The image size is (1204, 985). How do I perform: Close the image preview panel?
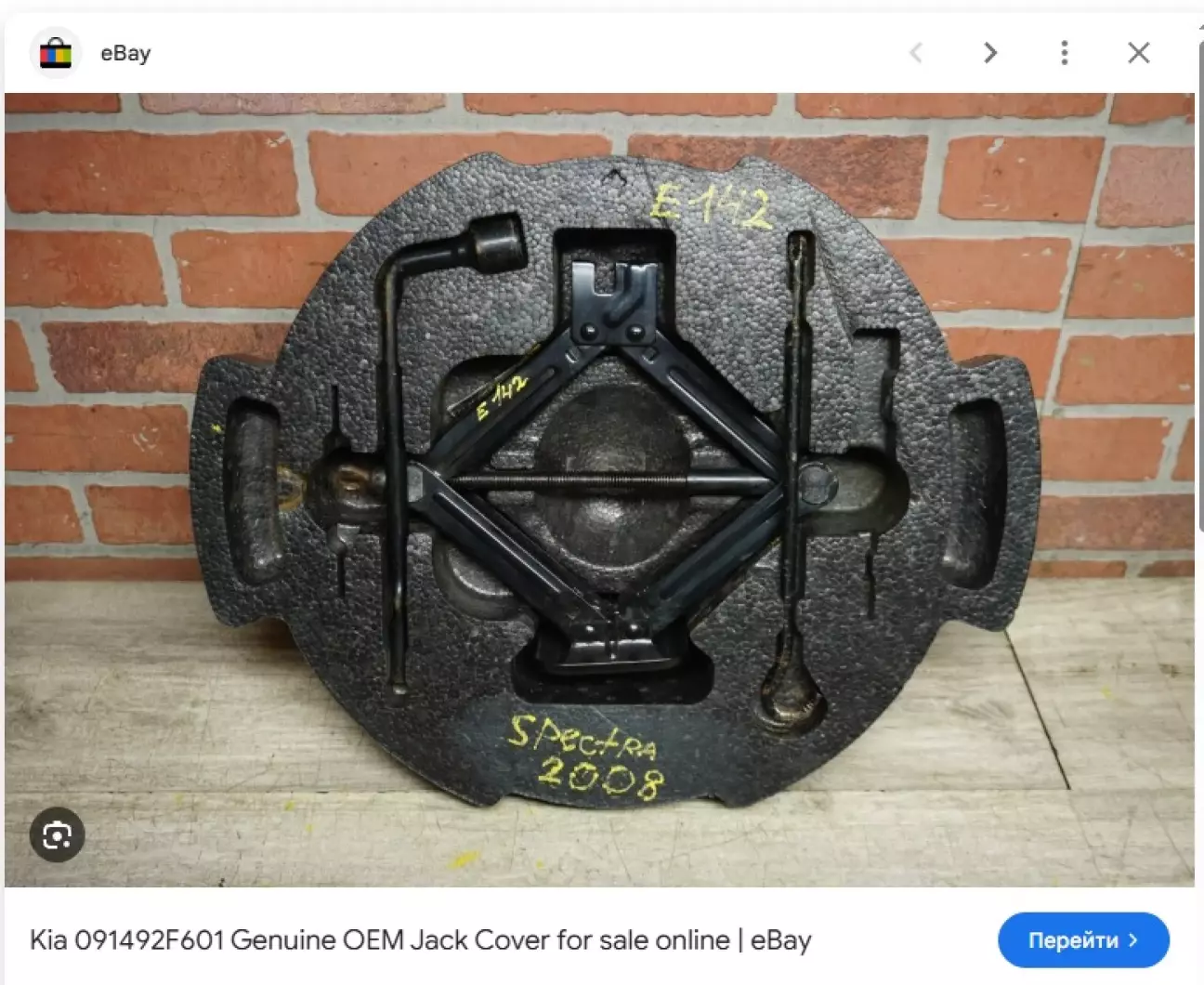tap(1139, 53)
